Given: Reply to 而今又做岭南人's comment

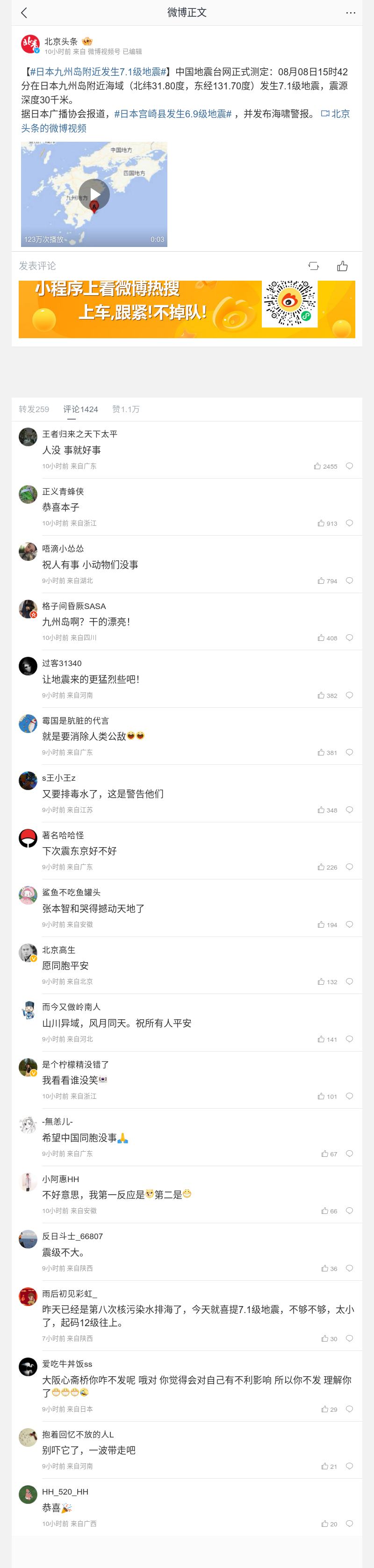Looking at the screenshot, I should (350, 1039).
